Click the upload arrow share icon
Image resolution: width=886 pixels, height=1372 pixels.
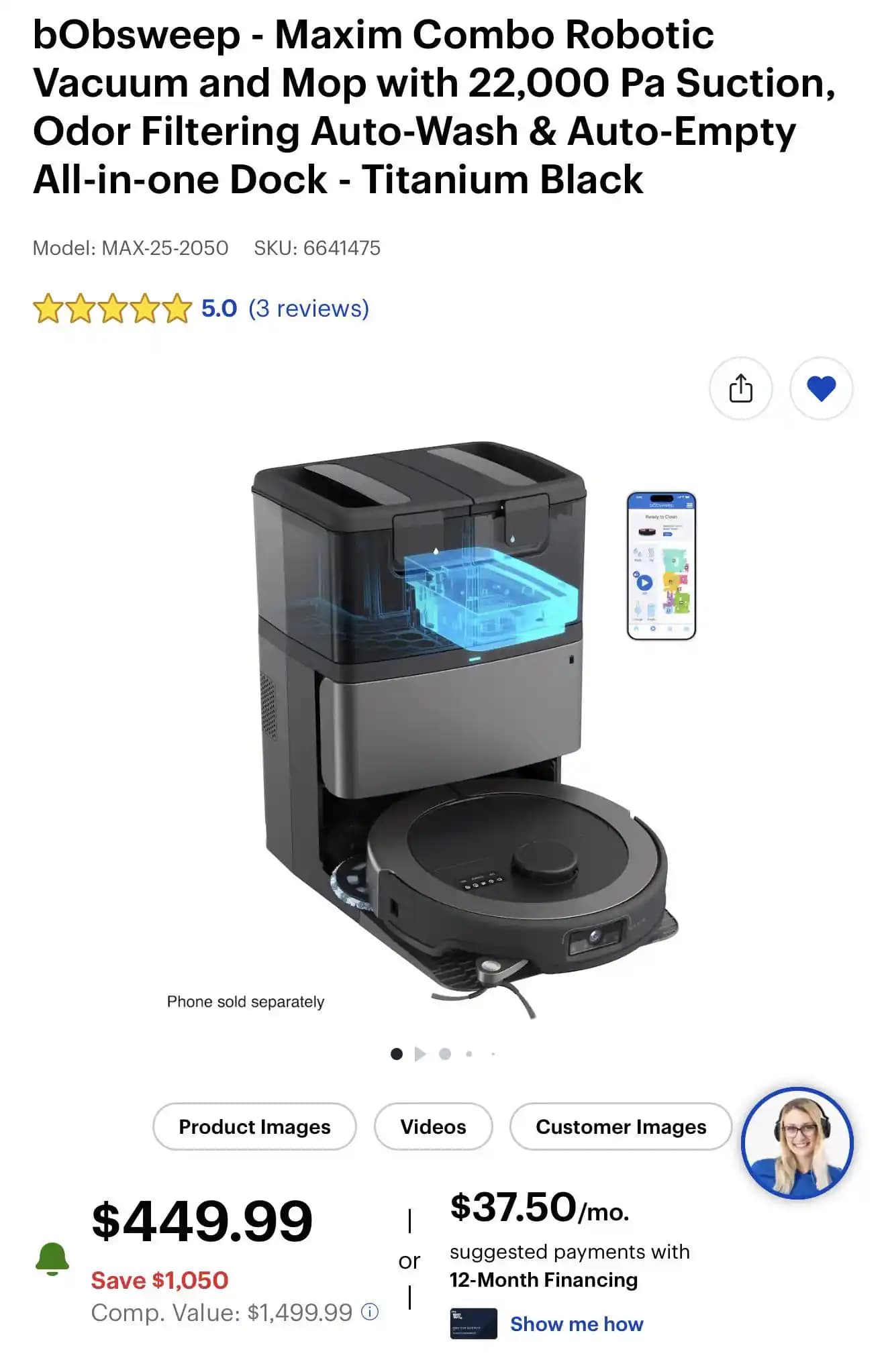tap(742, 389)
